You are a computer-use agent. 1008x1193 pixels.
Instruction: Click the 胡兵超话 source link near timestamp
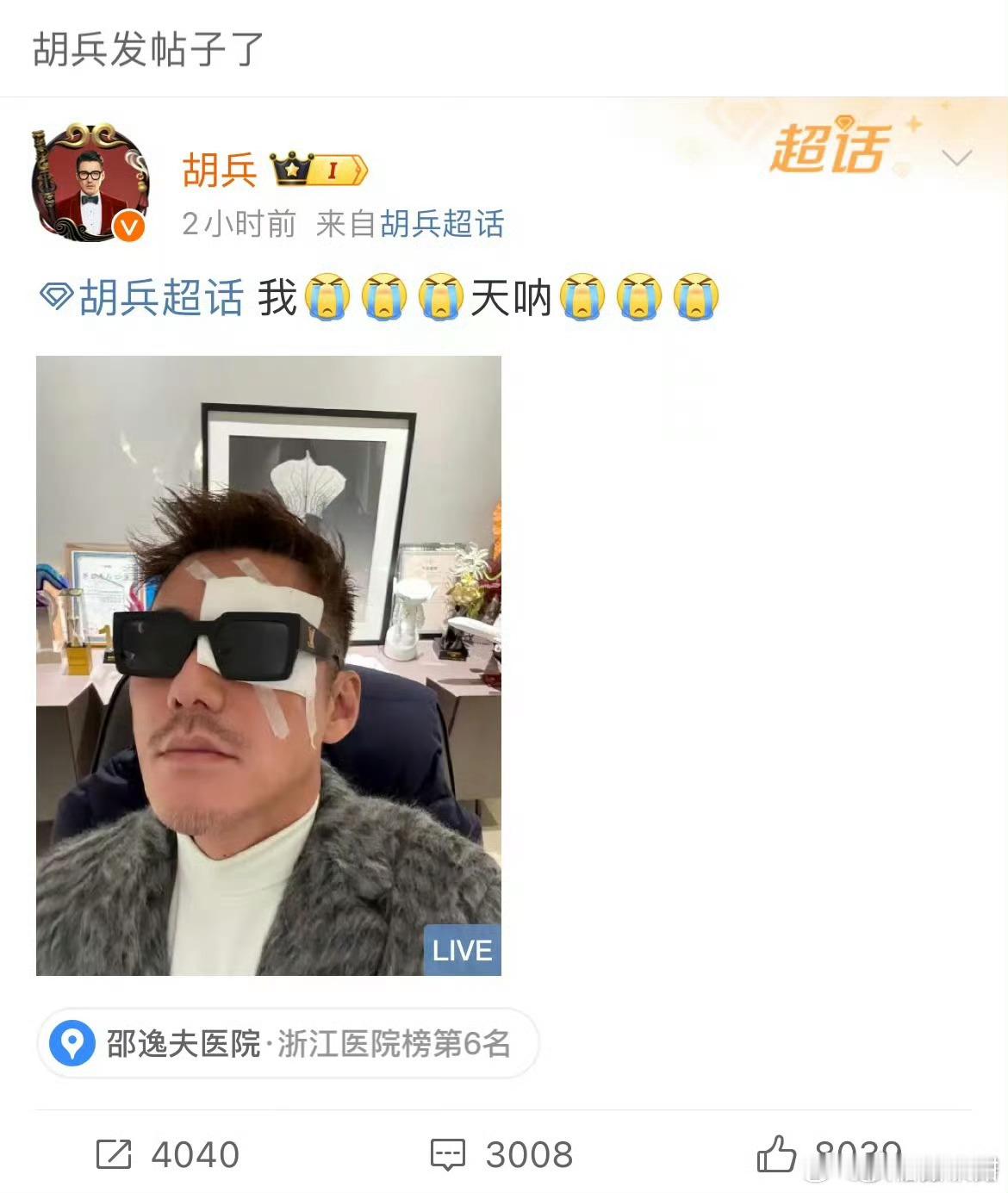pos(442,224)
